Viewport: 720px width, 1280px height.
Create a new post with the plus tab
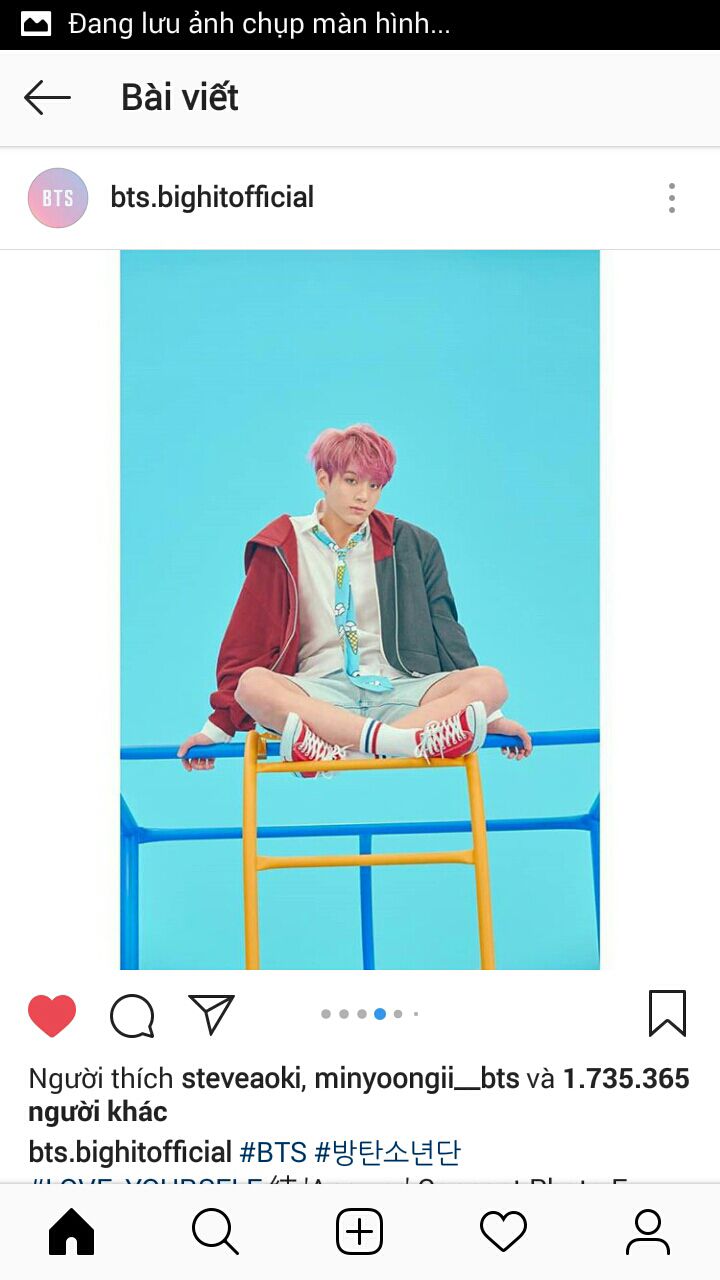click(360, 1231)
